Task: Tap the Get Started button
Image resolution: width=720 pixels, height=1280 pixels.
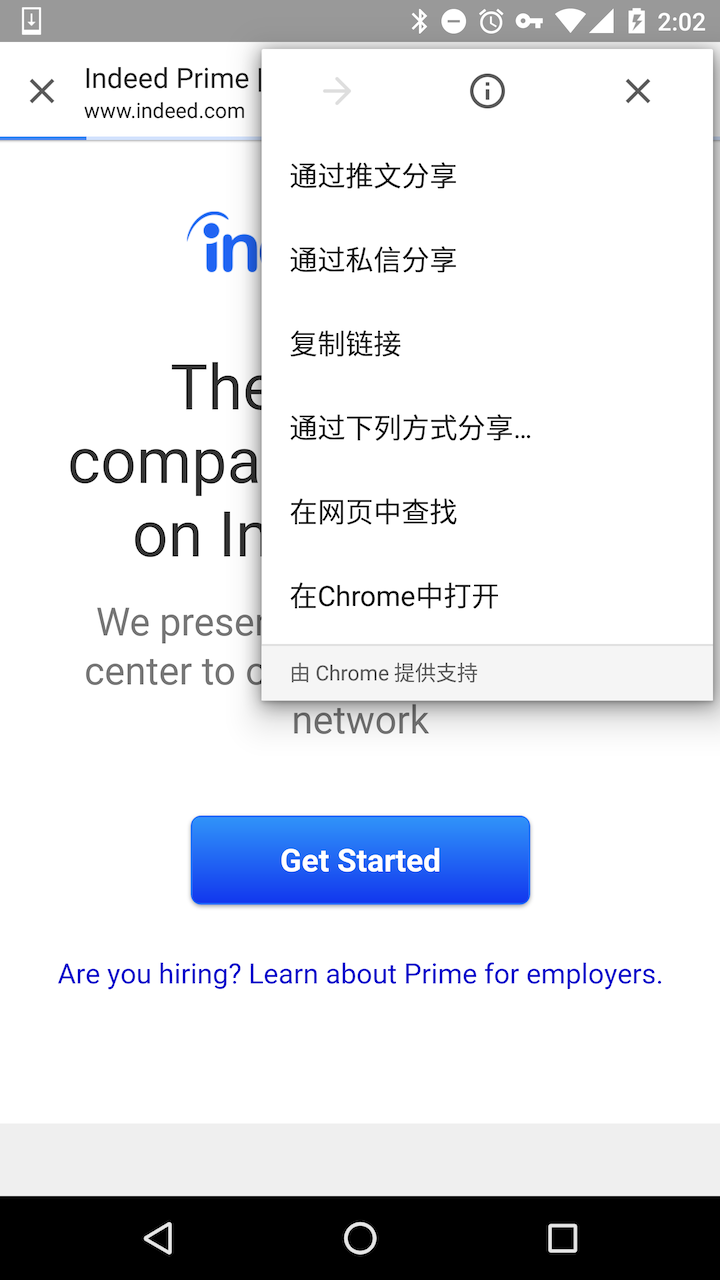Action: tap(360, 860)
